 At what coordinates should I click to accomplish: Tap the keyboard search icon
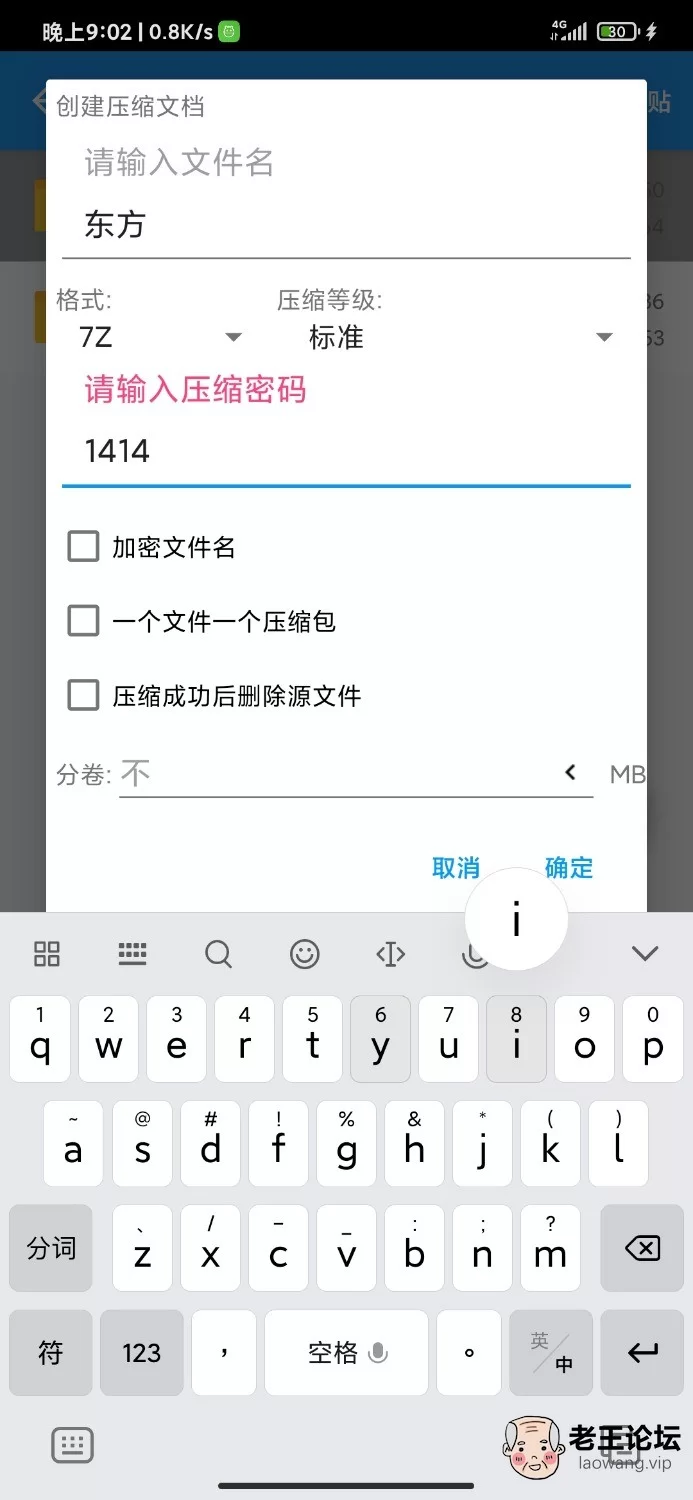tap(218, 954)
